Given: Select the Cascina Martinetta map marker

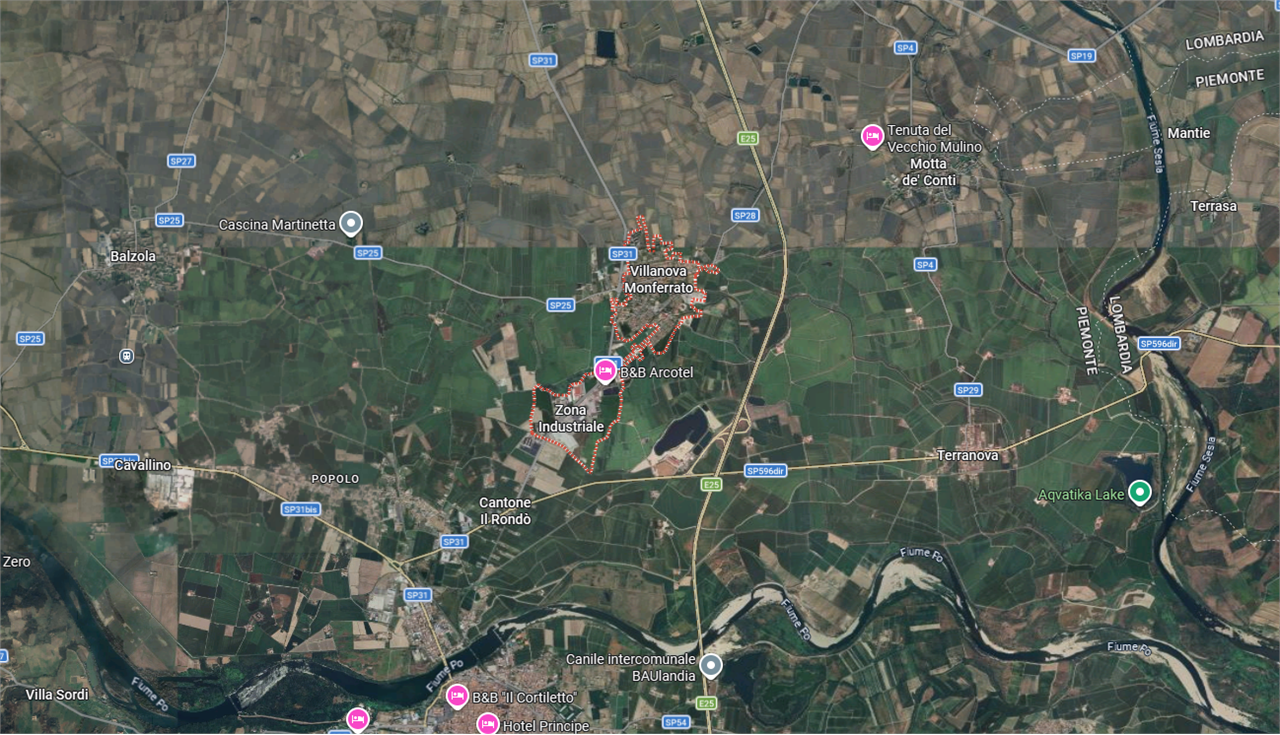Looking at the screenshot, I should [x=350, y=223].
